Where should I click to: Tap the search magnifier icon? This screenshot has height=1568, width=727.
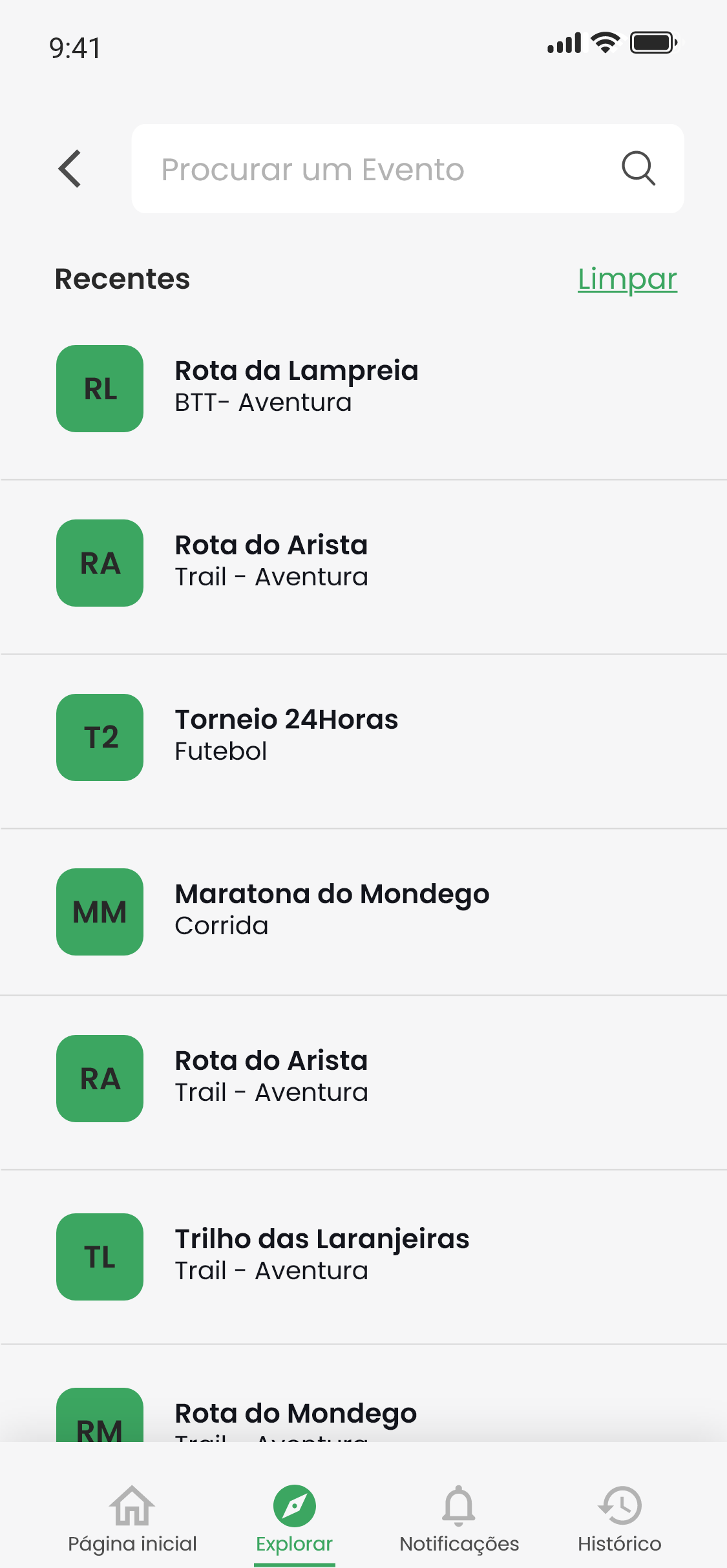(x=638, y=169)
